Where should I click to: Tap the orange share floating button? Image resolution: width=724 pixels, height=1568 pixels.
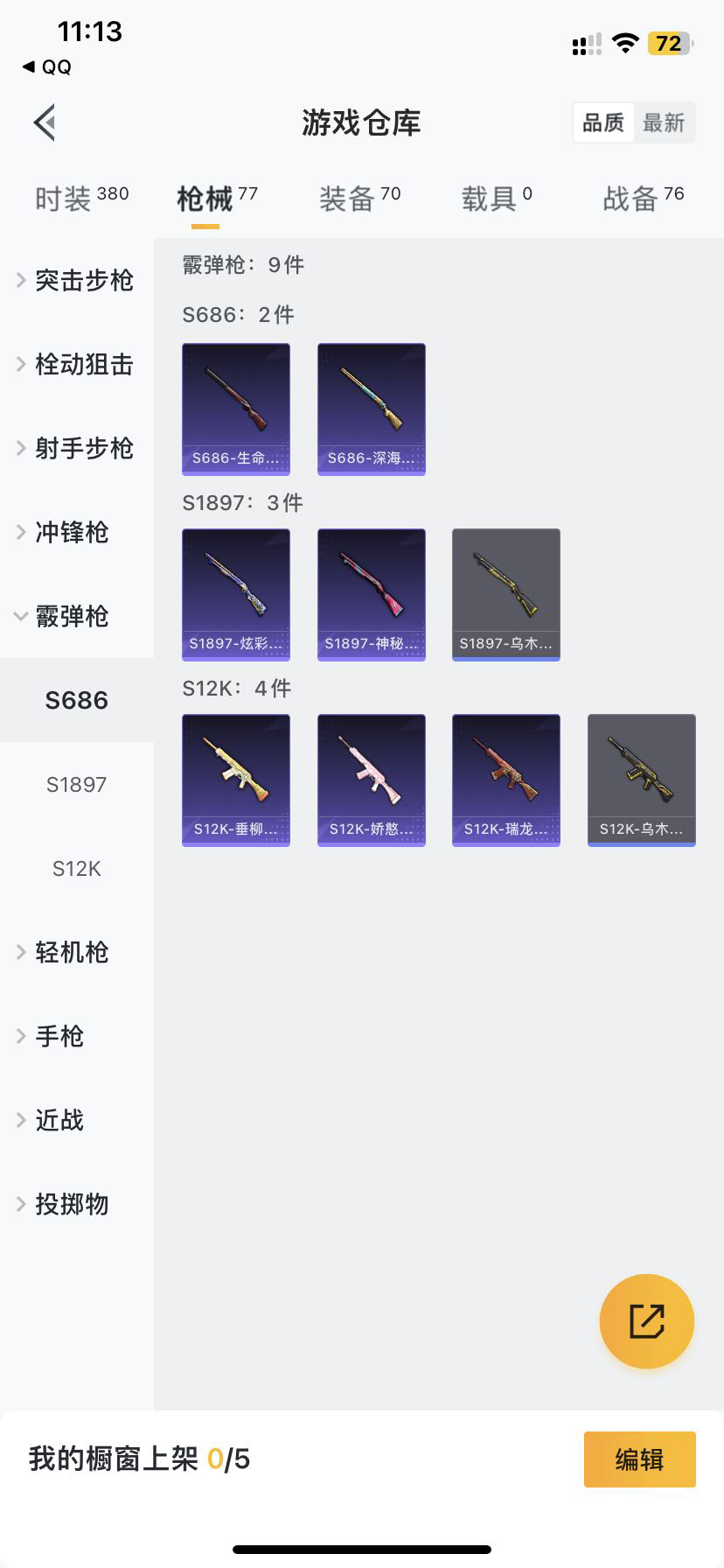(x=646, y=1320)
